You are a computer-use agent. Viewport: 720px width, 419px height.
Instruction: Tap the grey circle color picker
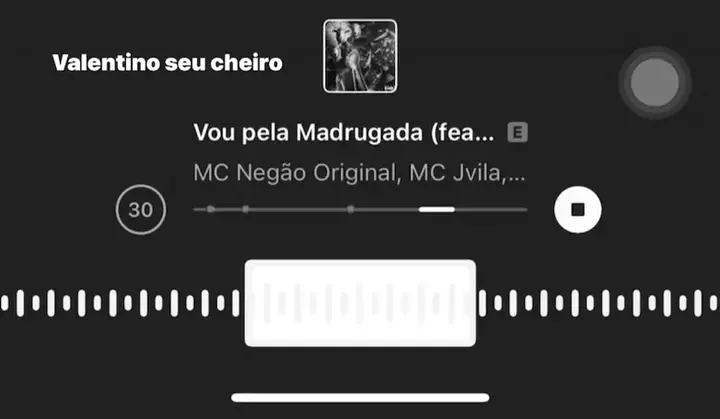pyautogui.click(x=654, y=83)
